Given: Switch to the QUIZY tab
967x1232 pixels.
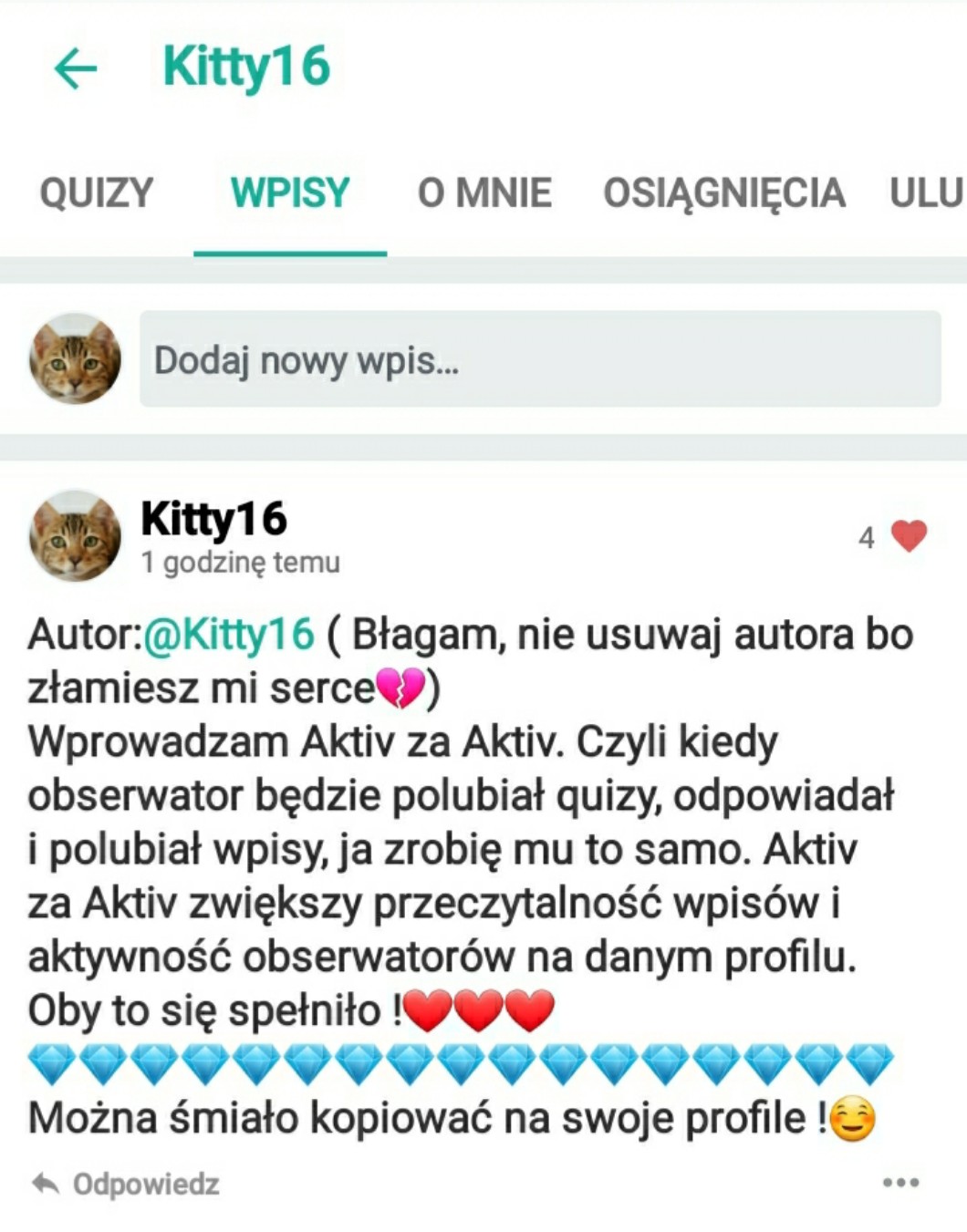Looking at the screenshot, I should [x=97, y=193].
